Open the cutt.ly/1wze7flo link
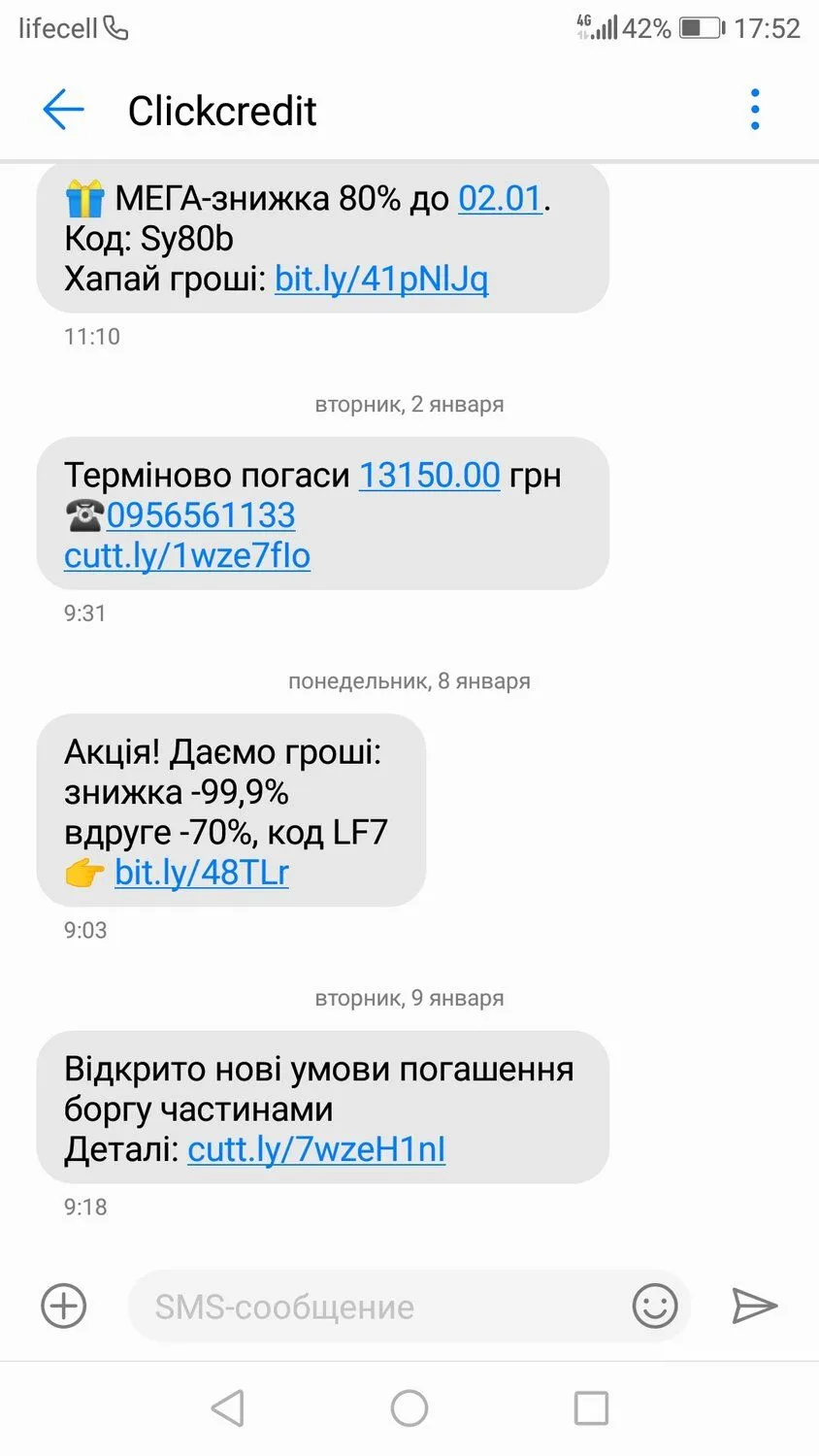 click(187, 556)
